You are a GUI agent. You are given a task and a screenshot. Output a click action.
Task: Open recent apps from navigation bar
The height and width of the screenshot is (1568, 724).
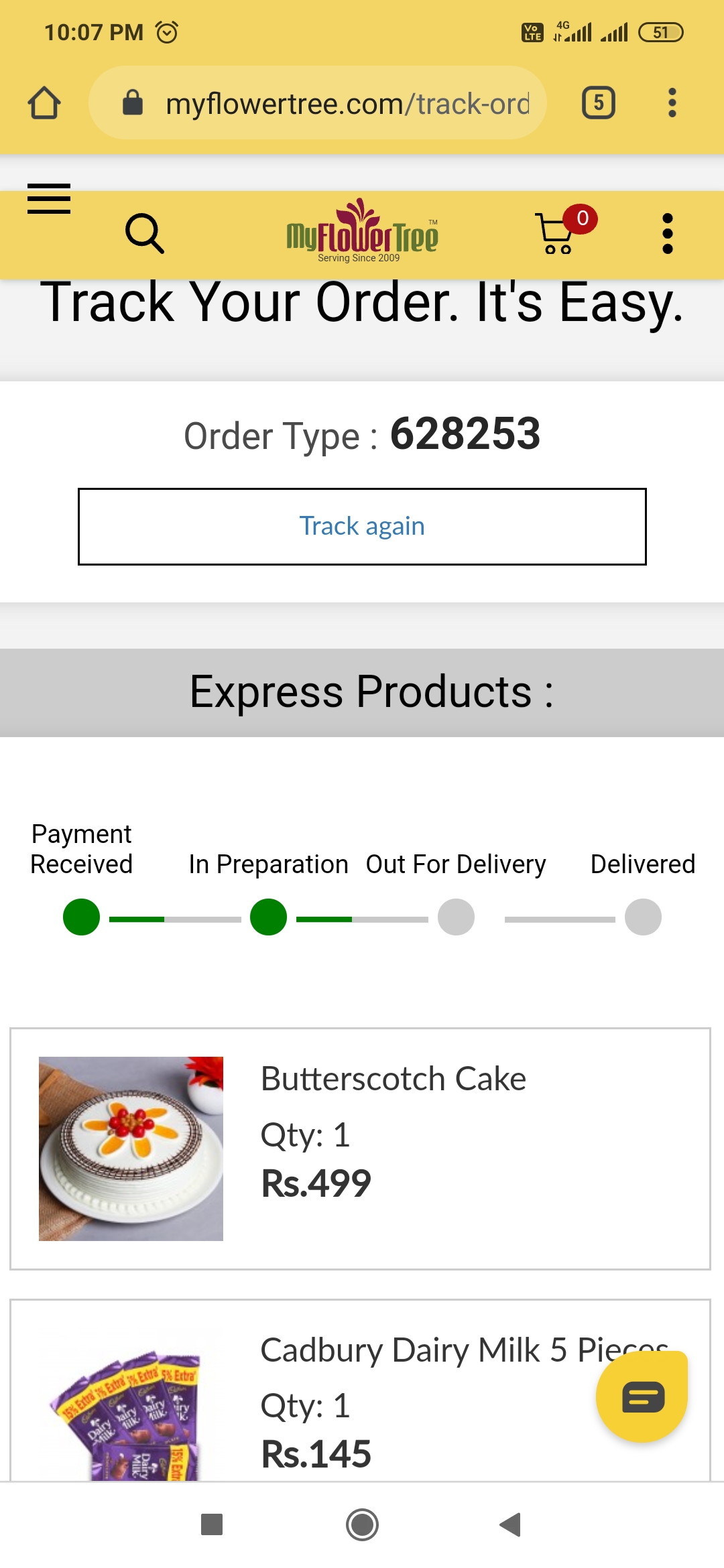[x=212, y=1524]
